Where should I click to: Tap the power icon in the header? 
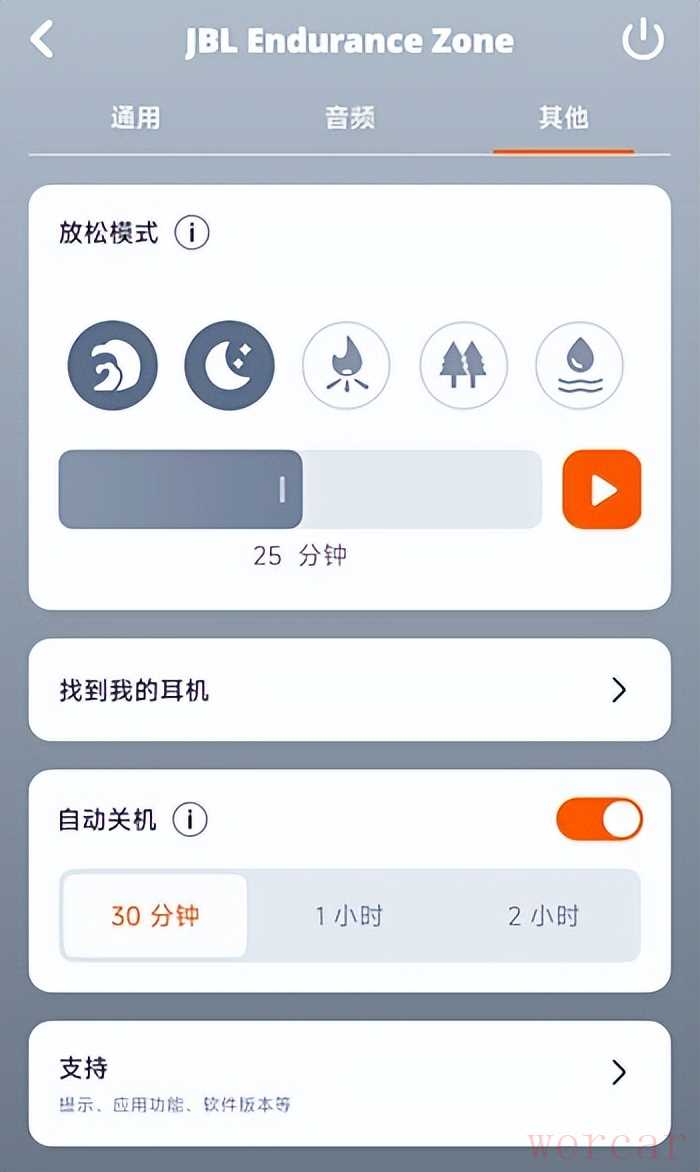click(642, 40)
